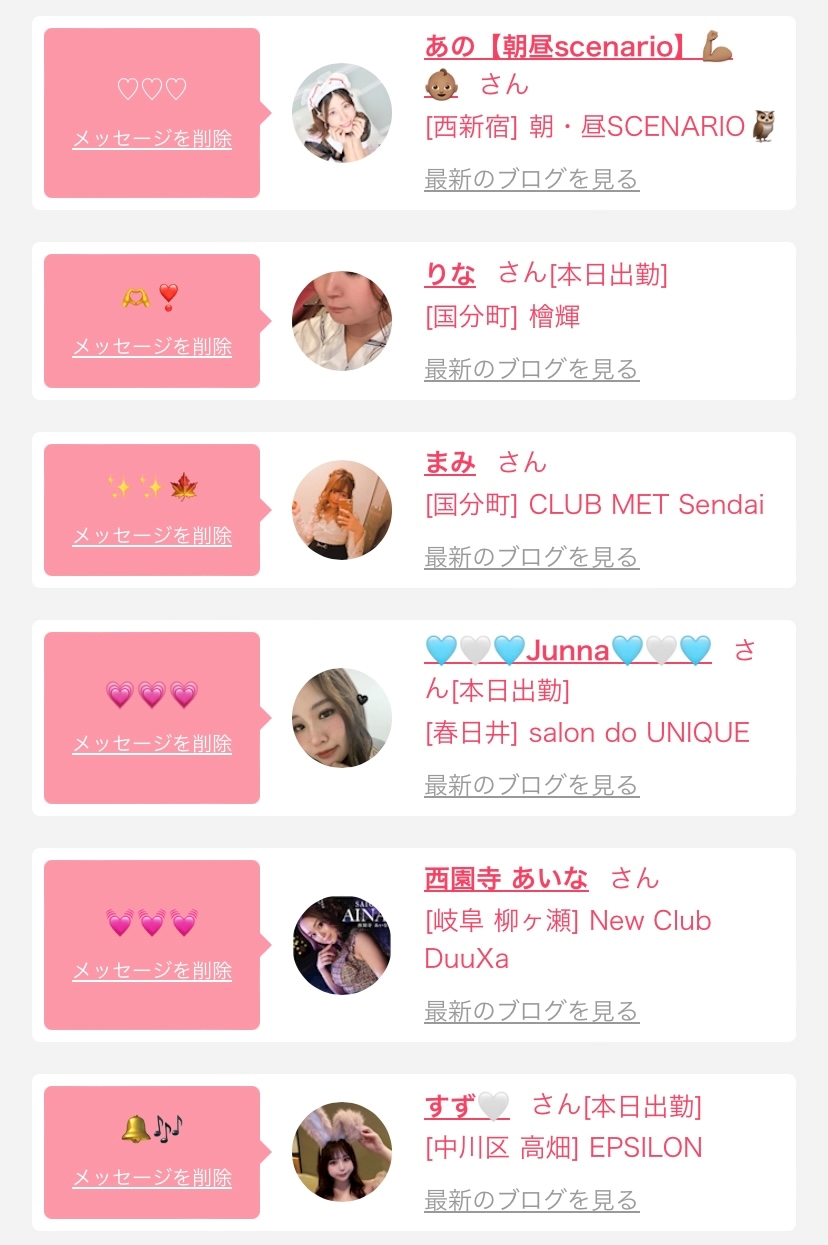View latest blog of あの【朝昼scenario】
The image size is (828, 1245).
pyautogui.click(x=531, y=180)
